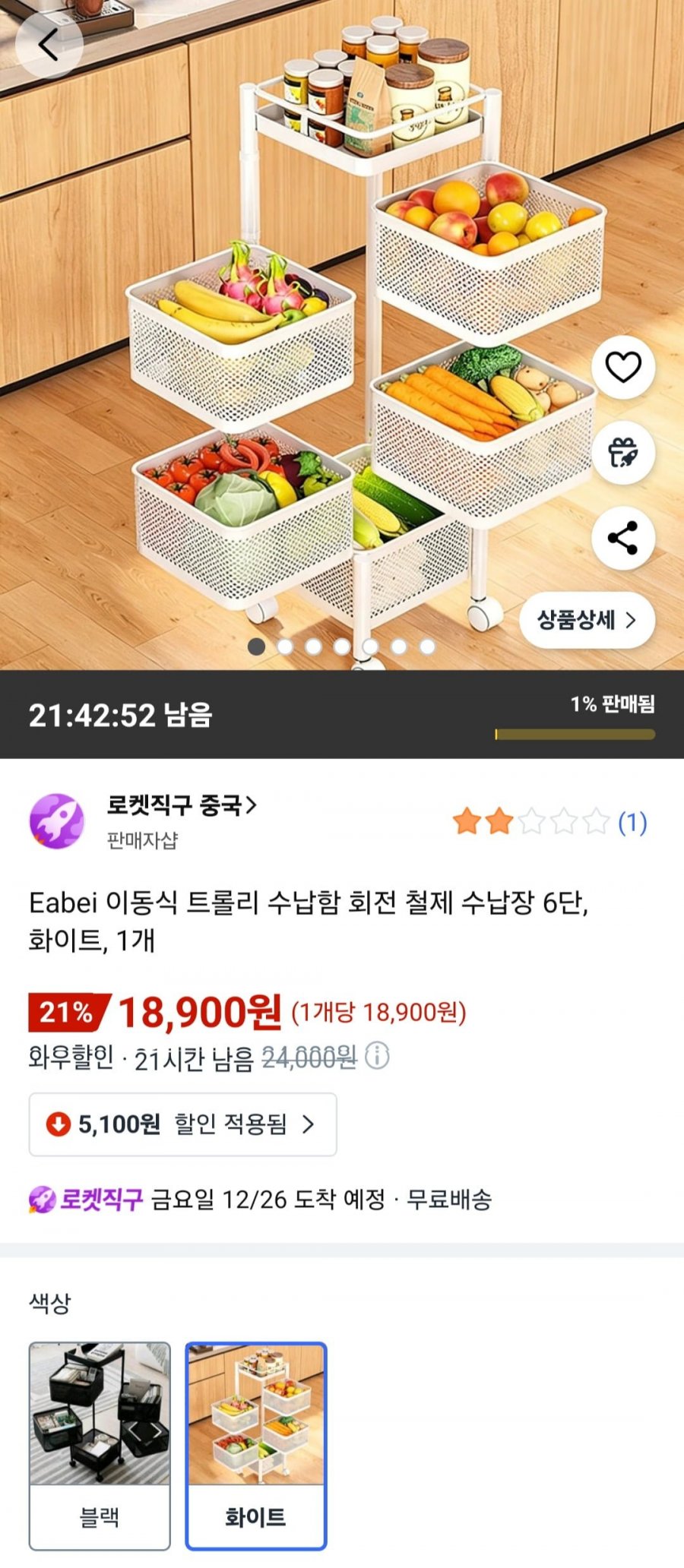Go back using the top arrow
This screenshot has height=1568, width=684.
click(49, 46)
